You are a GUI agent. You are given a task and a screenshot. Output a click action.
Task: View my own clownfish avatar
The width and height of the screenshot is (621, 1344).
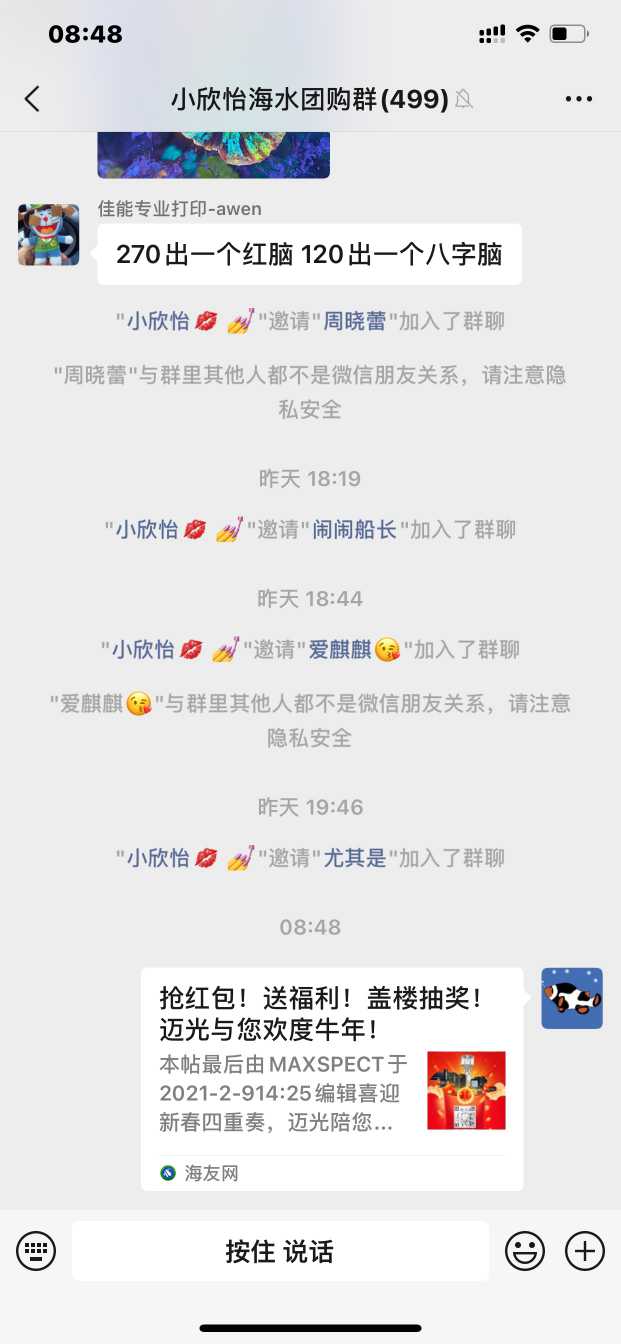tap(572, 998)
